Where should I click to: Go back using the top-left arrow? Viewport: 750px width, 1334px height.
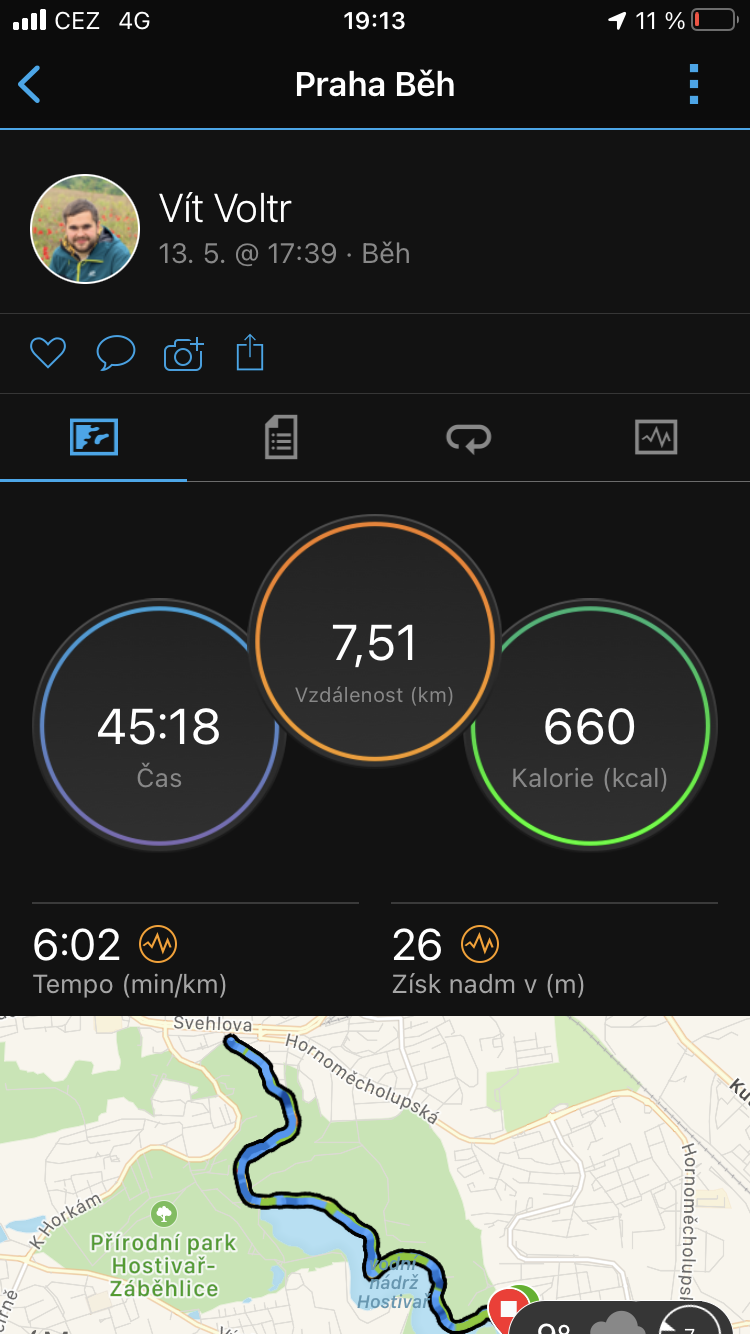pos(30,85)
